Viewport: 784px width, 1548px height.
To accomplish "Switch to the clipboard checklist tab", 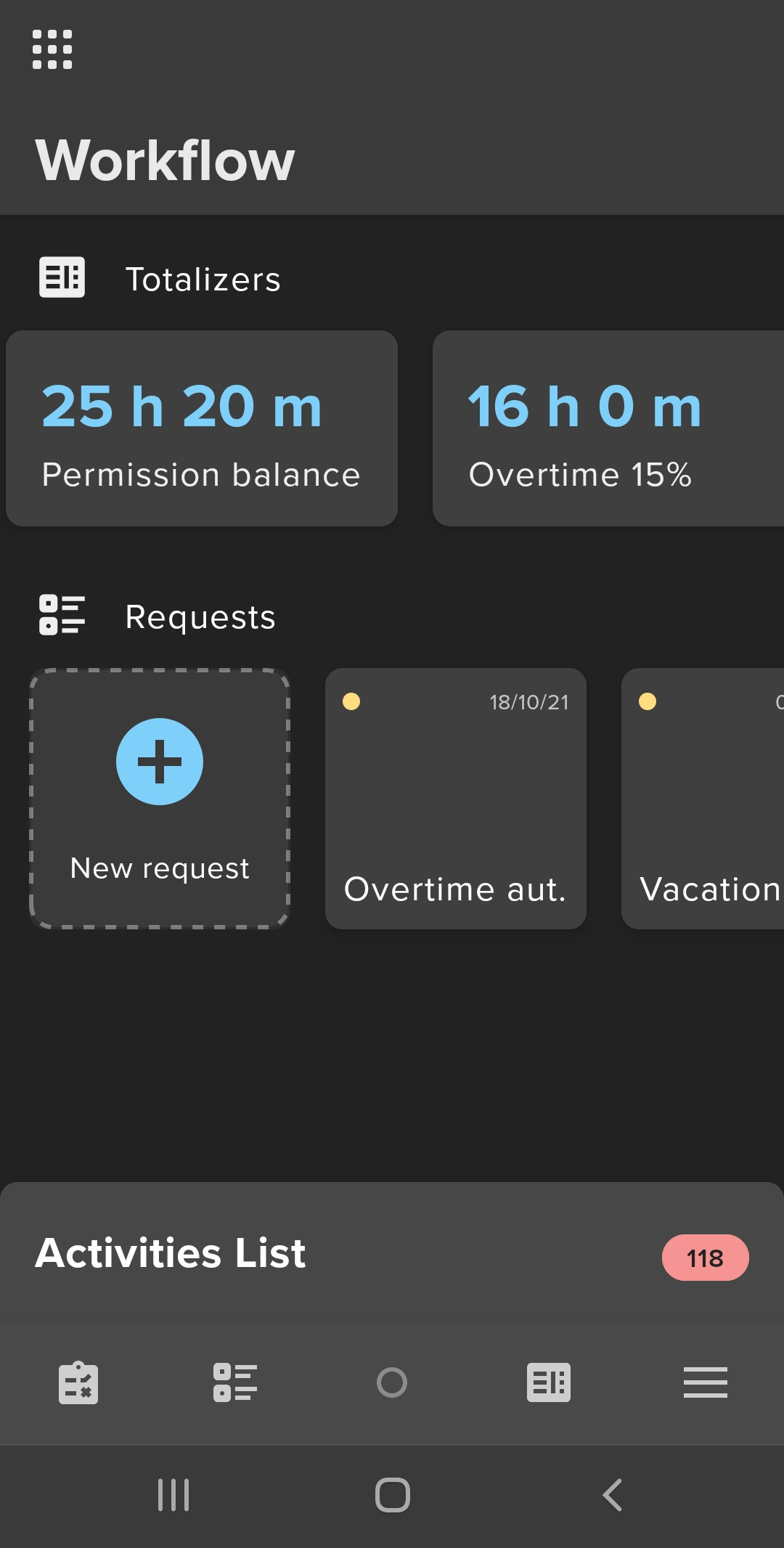I will coord(78,1382).
